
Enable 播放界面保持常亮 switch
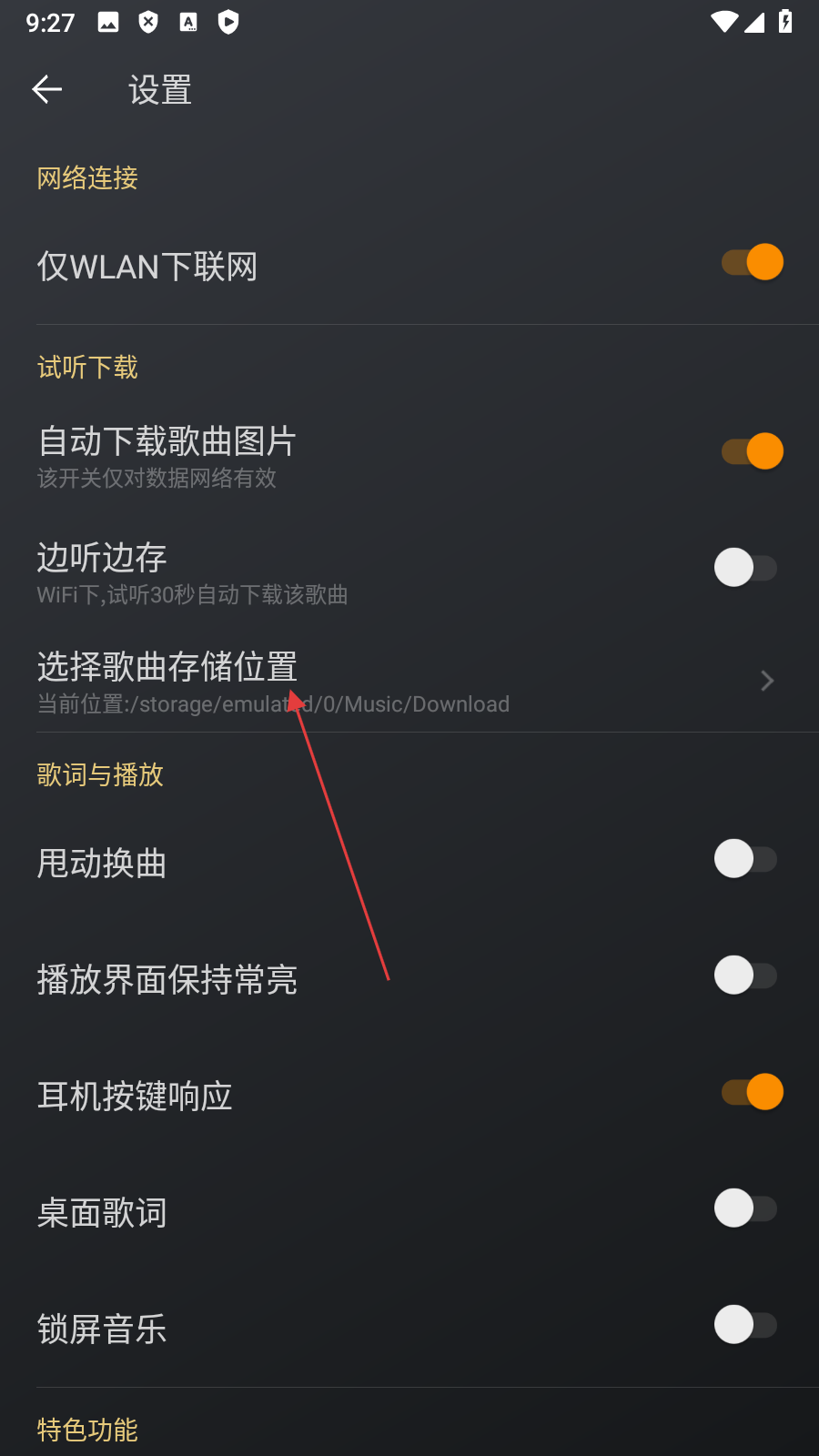point(746,976)
